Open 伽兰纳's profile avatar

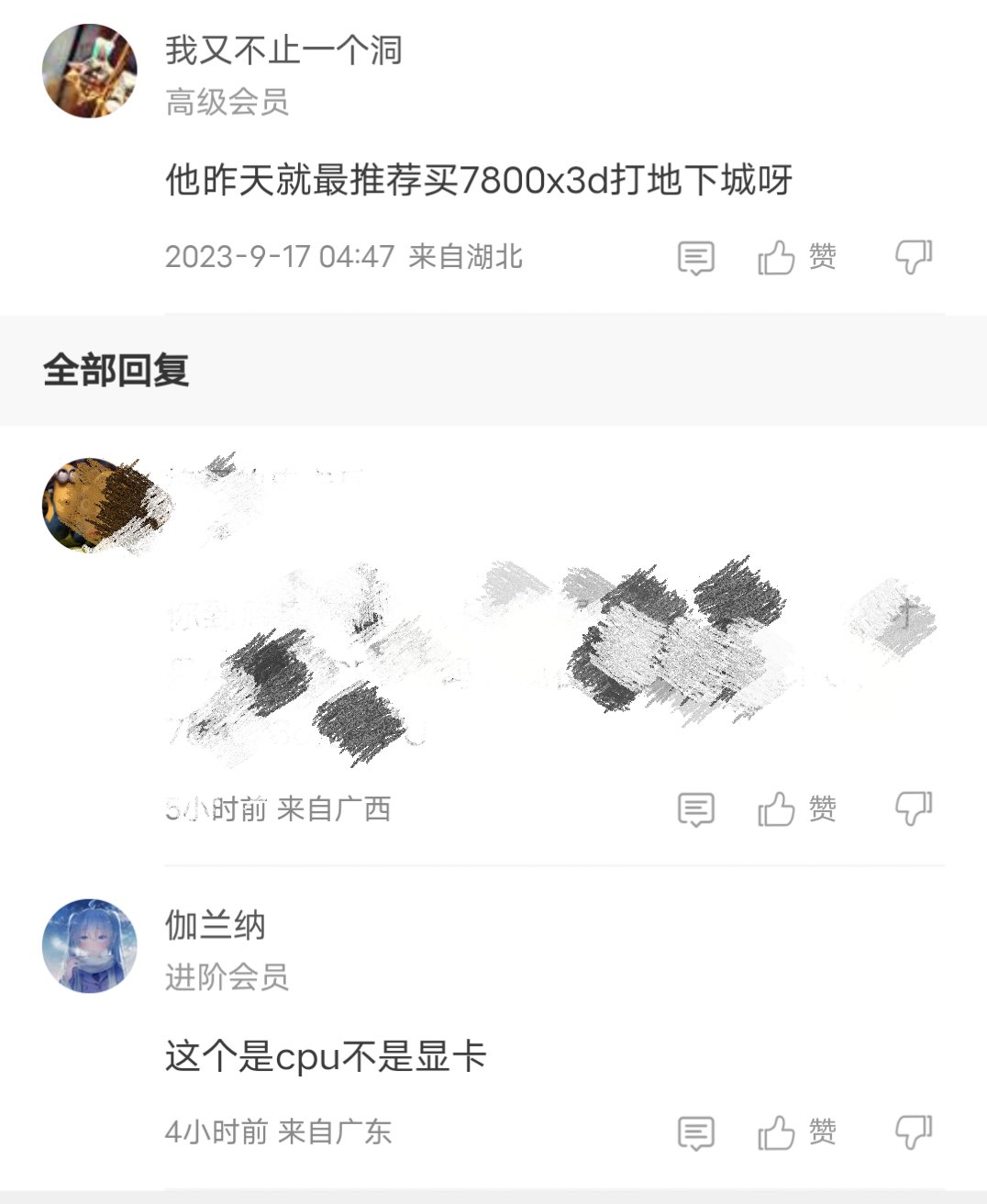click(x=90, y=946)
